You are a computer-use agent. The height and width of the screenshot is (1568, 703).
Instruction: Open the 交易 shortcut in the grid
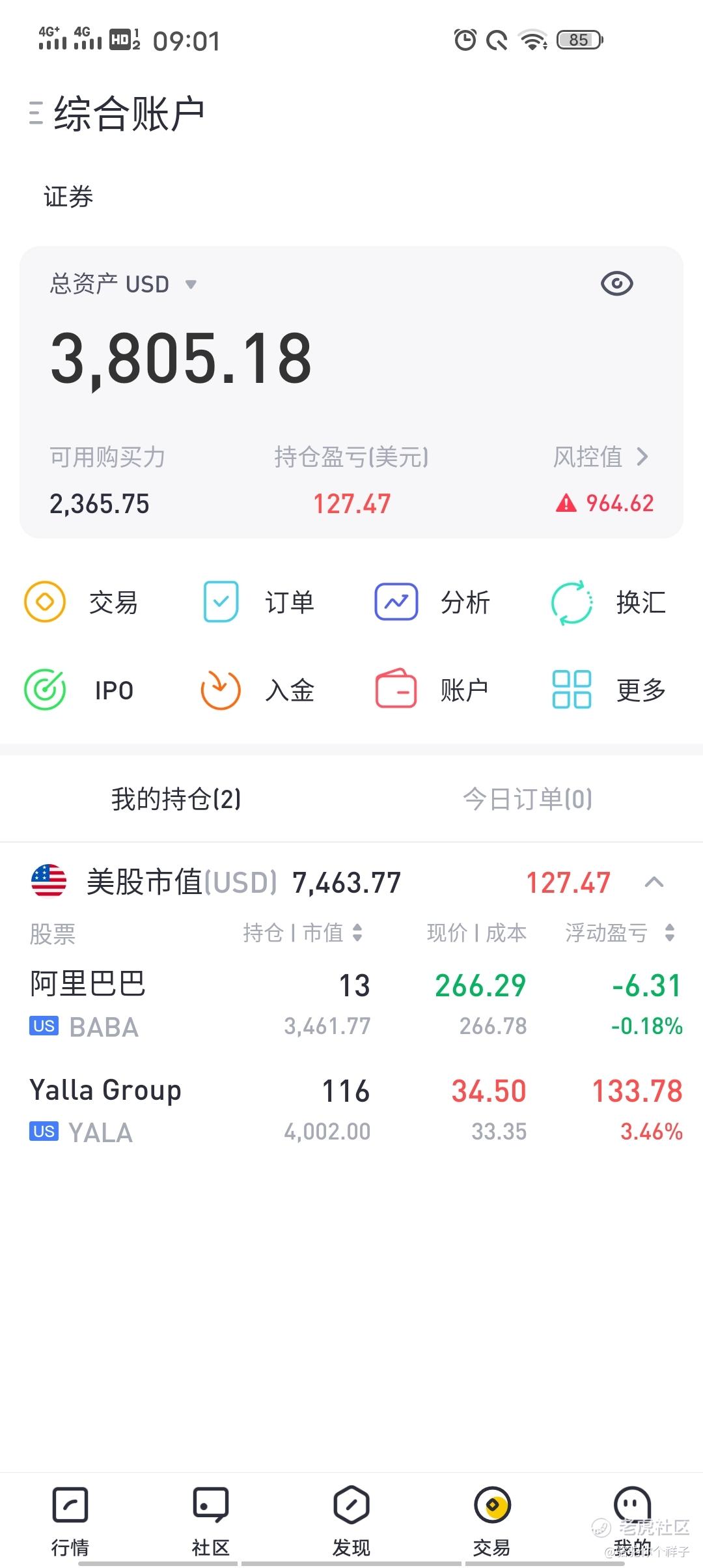pyautogui.click(x=81, y=602)
